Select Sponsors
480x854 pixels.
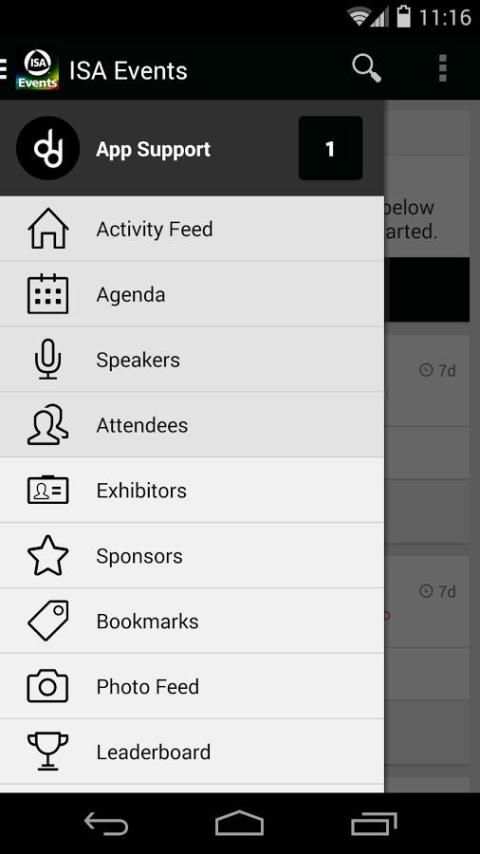[x=192, y=556]
